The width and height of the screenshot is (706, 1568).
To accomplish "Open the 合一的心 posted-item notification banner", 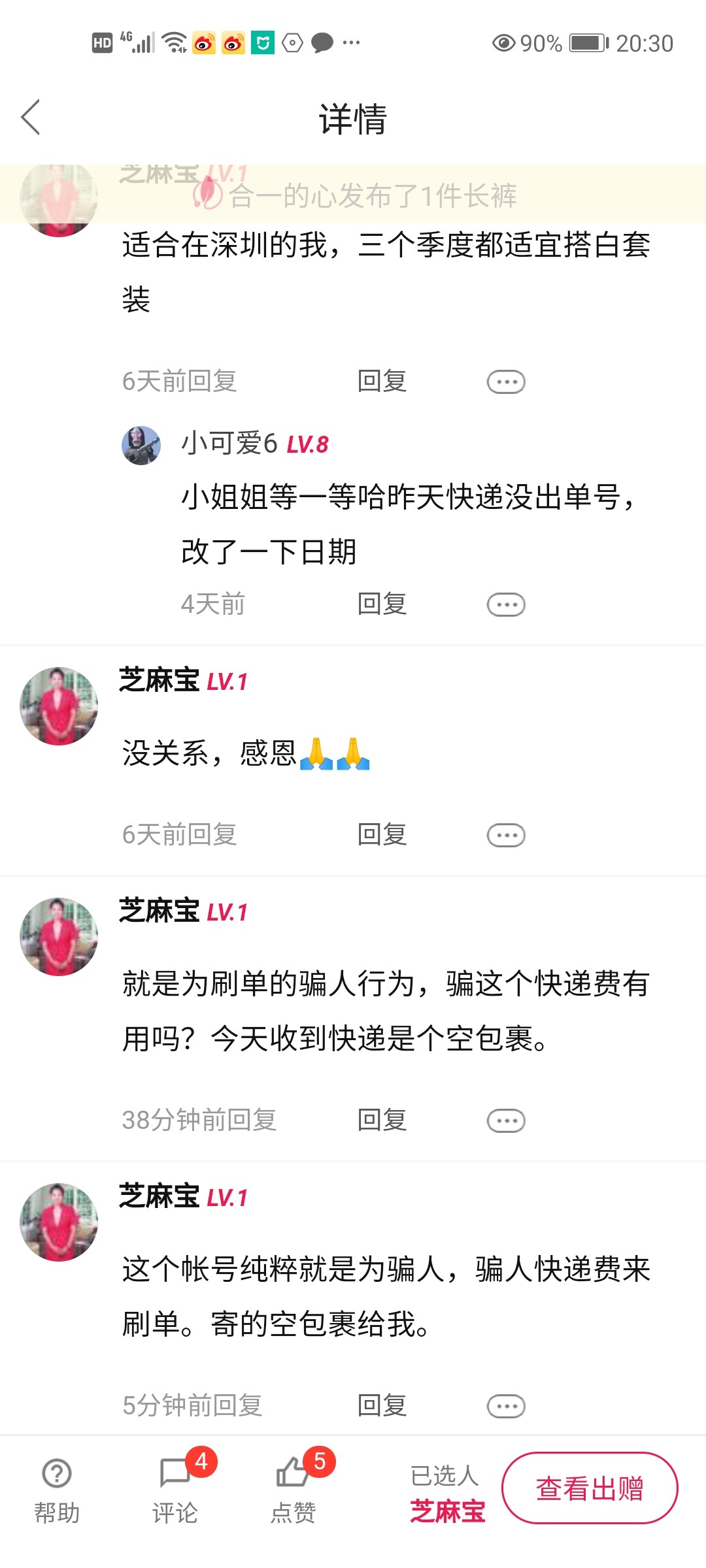I will [373, 195].
